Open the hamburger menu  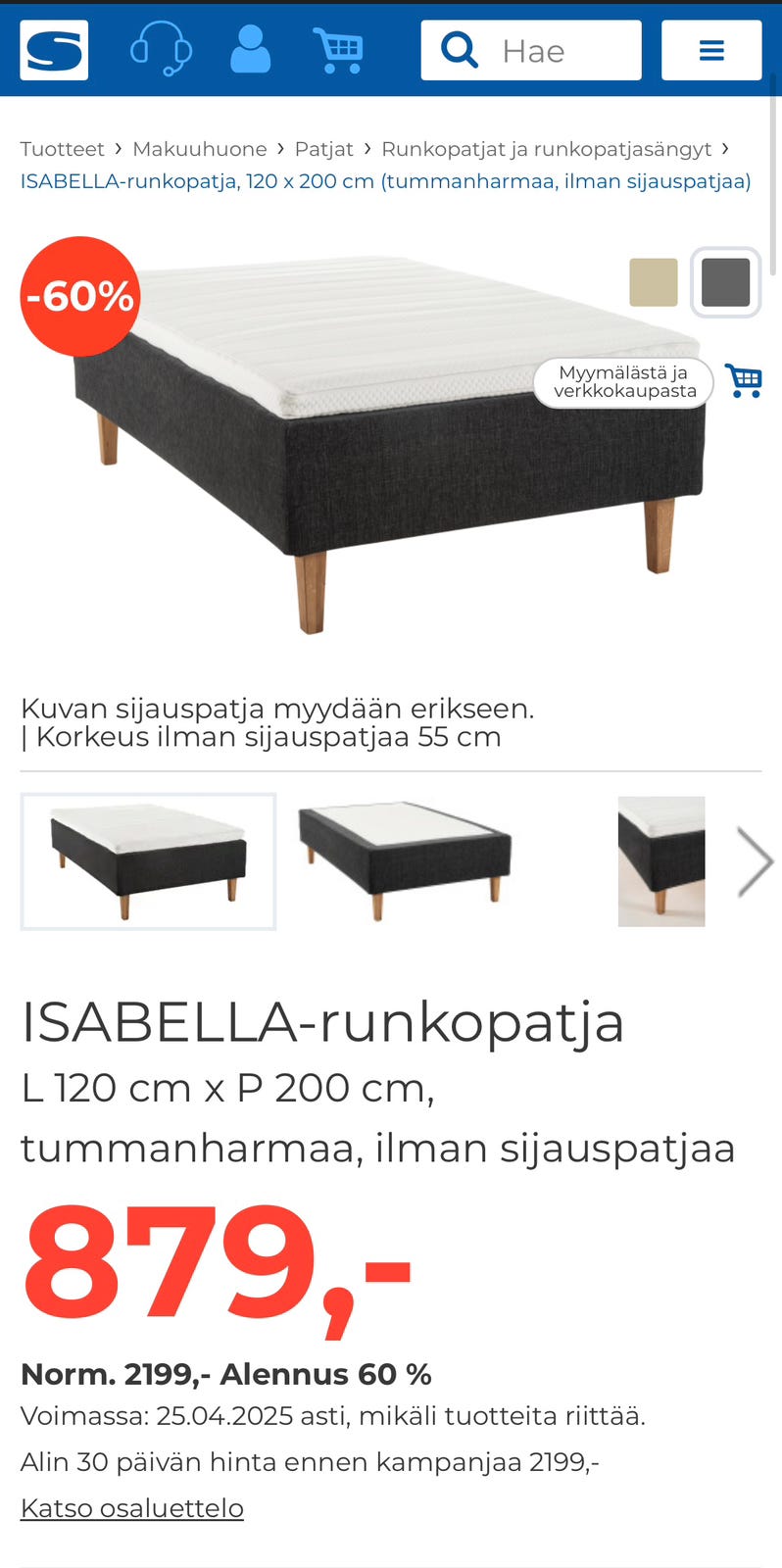click(x=711, y=49)
